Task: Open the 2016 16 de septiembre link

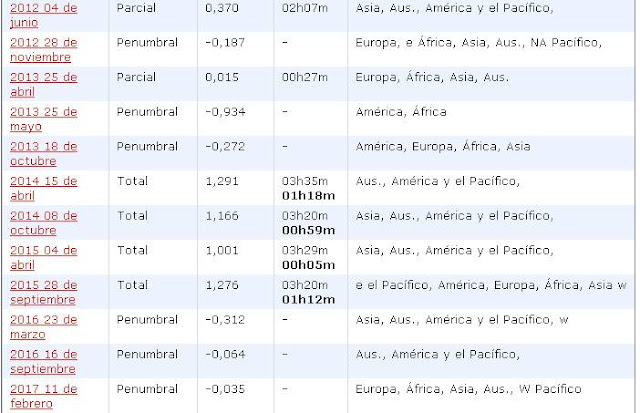Action: pyautogui.click(x=43, y=354)
